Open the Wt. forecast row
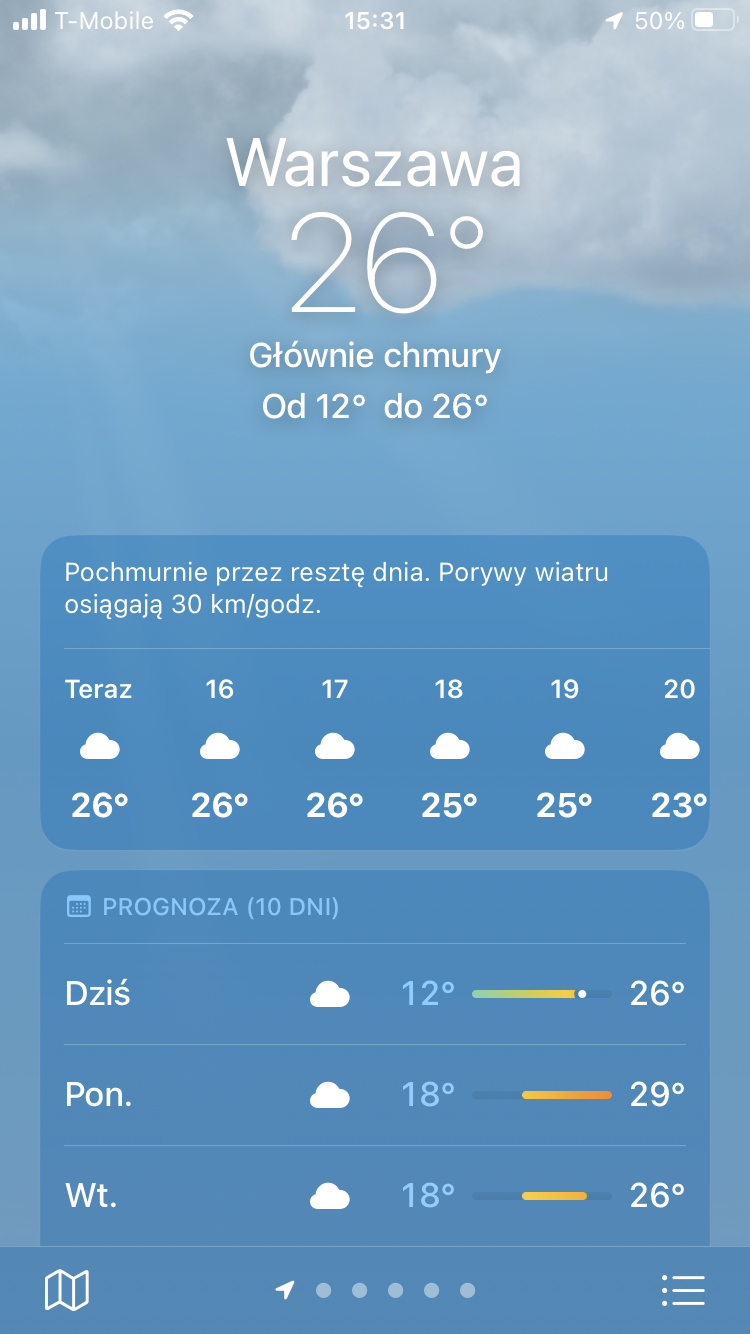The image size is (750, 1334). click(375, 1195)
